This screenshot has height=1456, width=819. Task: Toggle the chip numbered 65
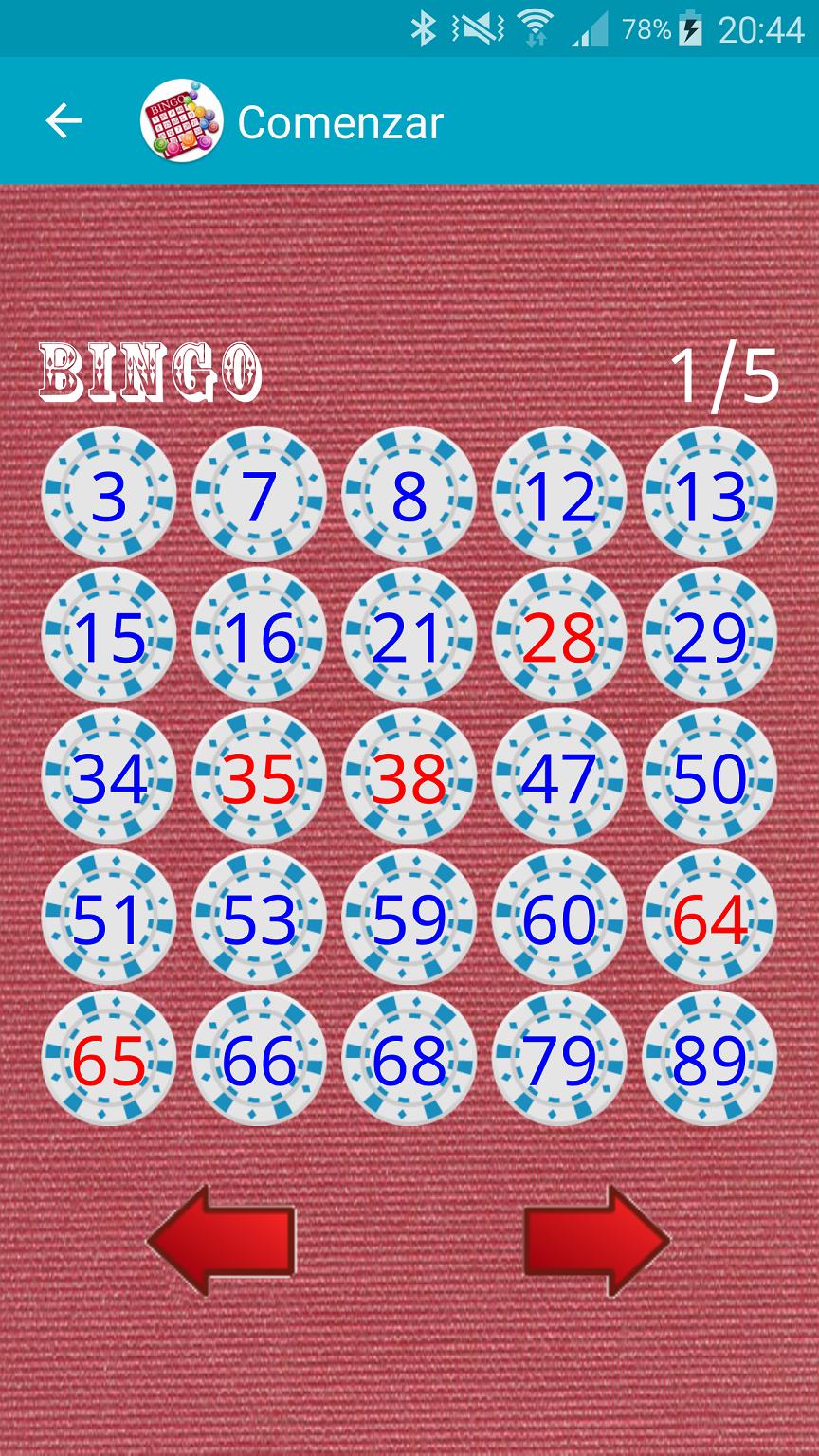pos(107,1058)
